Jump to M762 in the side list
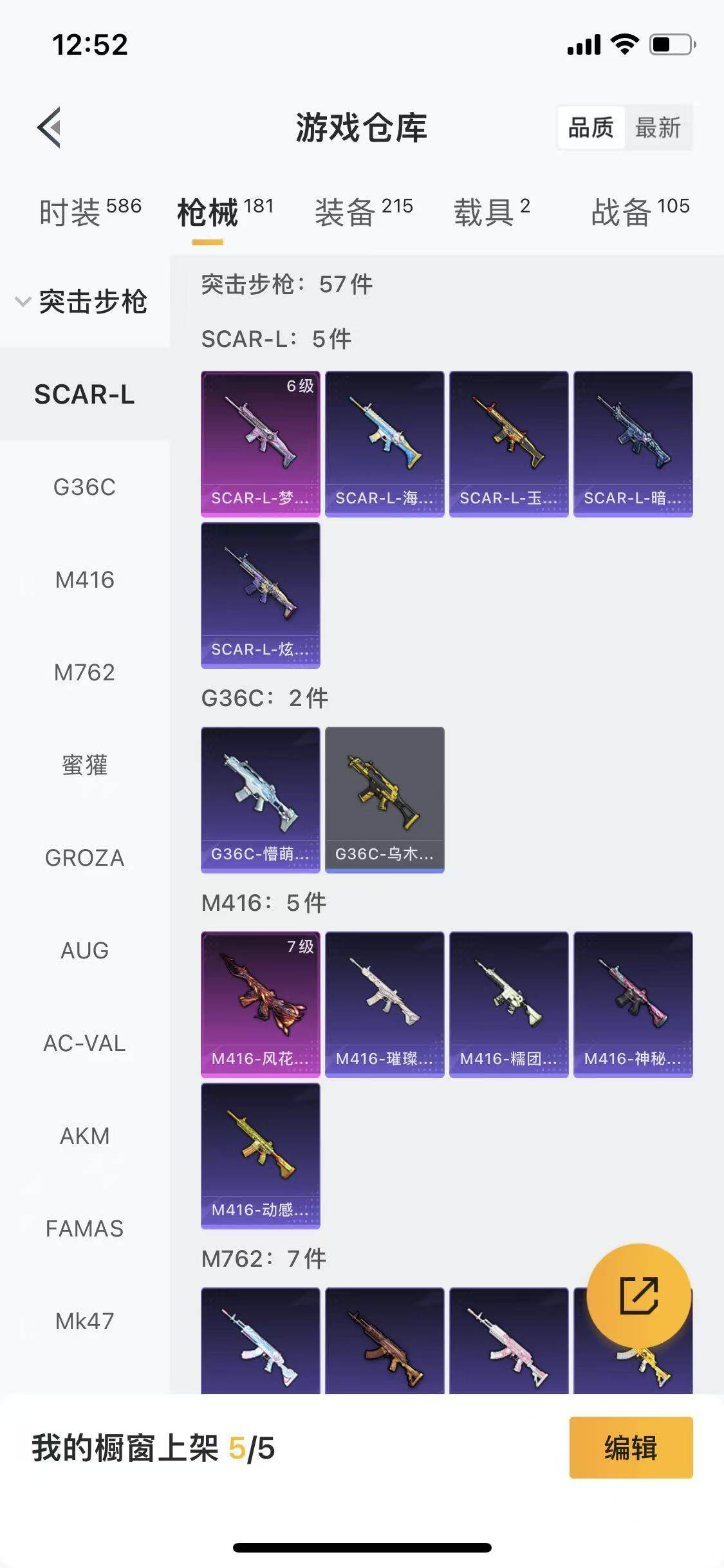724x1568 pixels. [84, 673]
